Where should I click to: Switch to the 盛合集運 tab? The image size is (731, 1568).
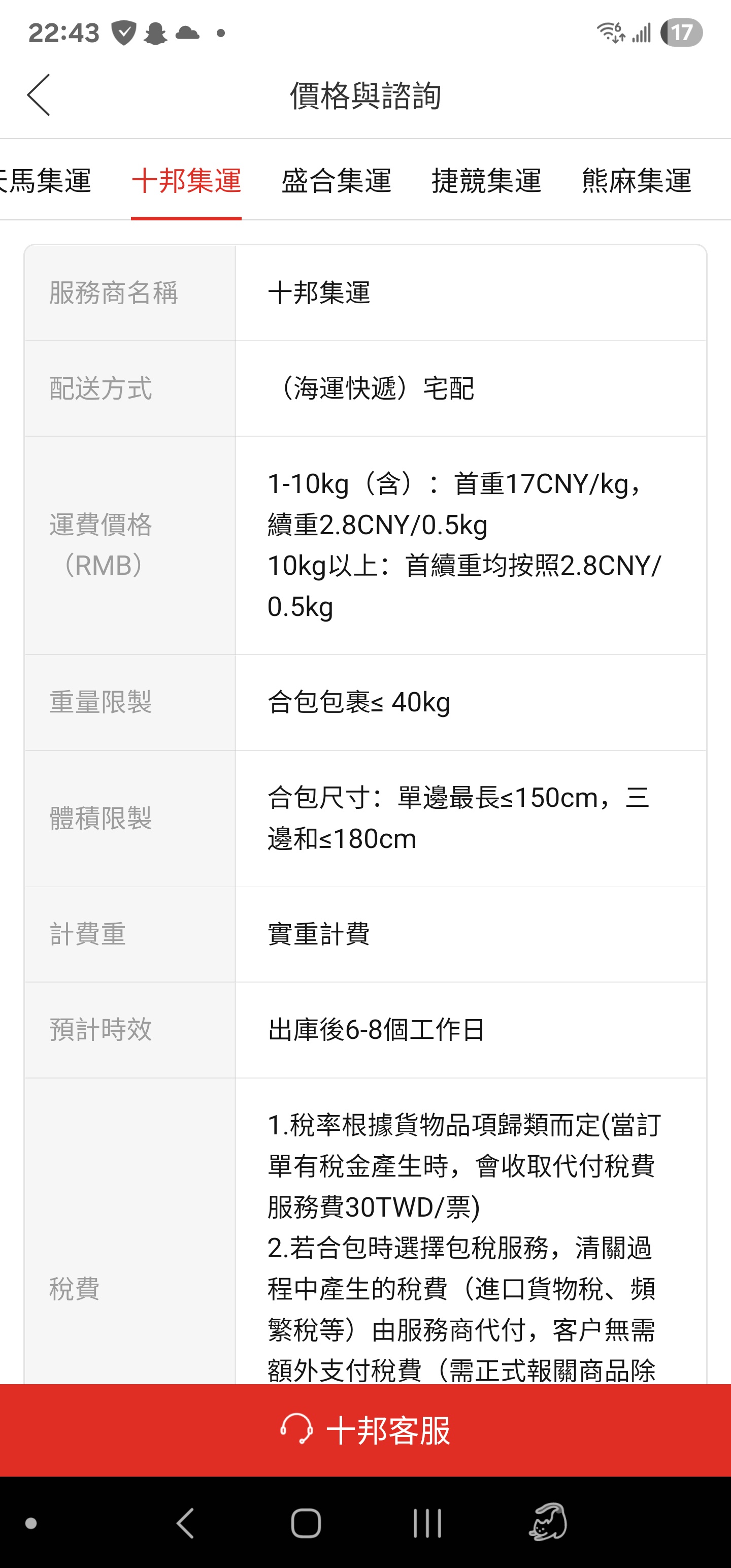(x=336, y=180)
